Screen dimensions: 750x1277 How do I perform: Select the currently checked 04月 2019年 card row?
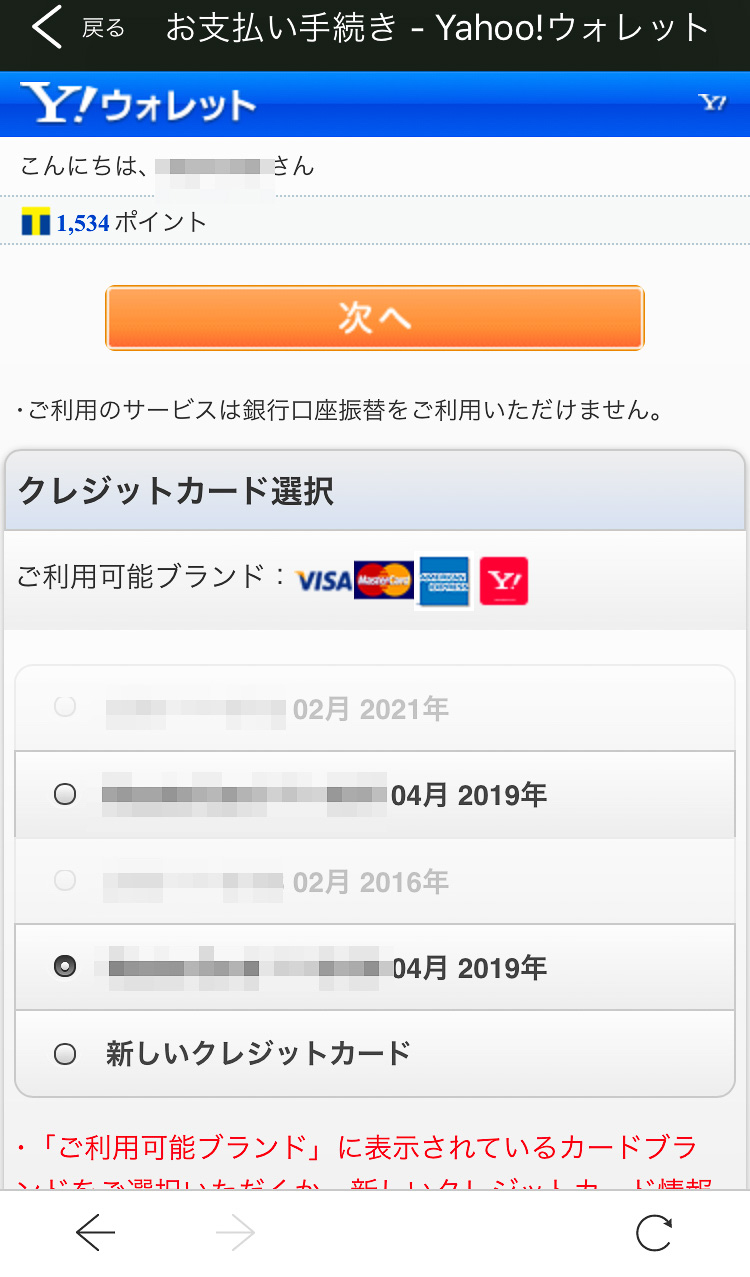tap(64, 967)
